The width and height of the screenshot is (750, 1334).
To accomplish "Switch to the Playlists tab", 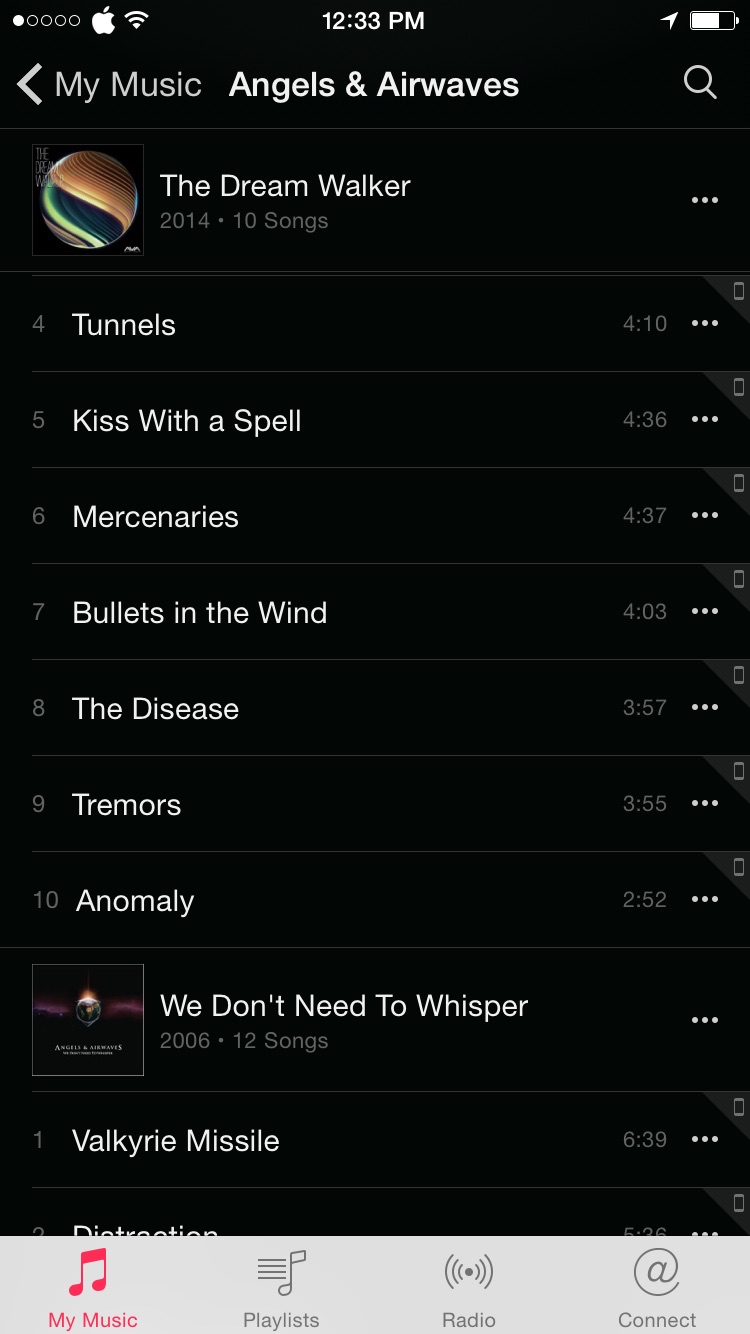I will [x=281, y=1286].
